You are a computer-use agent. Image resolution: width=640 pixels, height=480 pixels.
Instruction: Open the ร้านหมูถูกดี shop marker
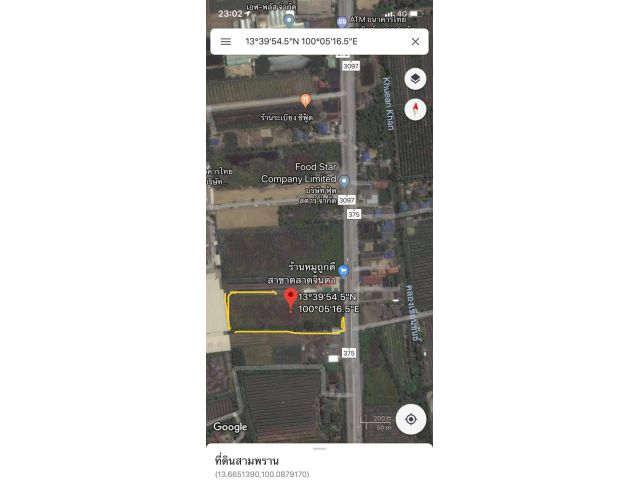point(343,270)
